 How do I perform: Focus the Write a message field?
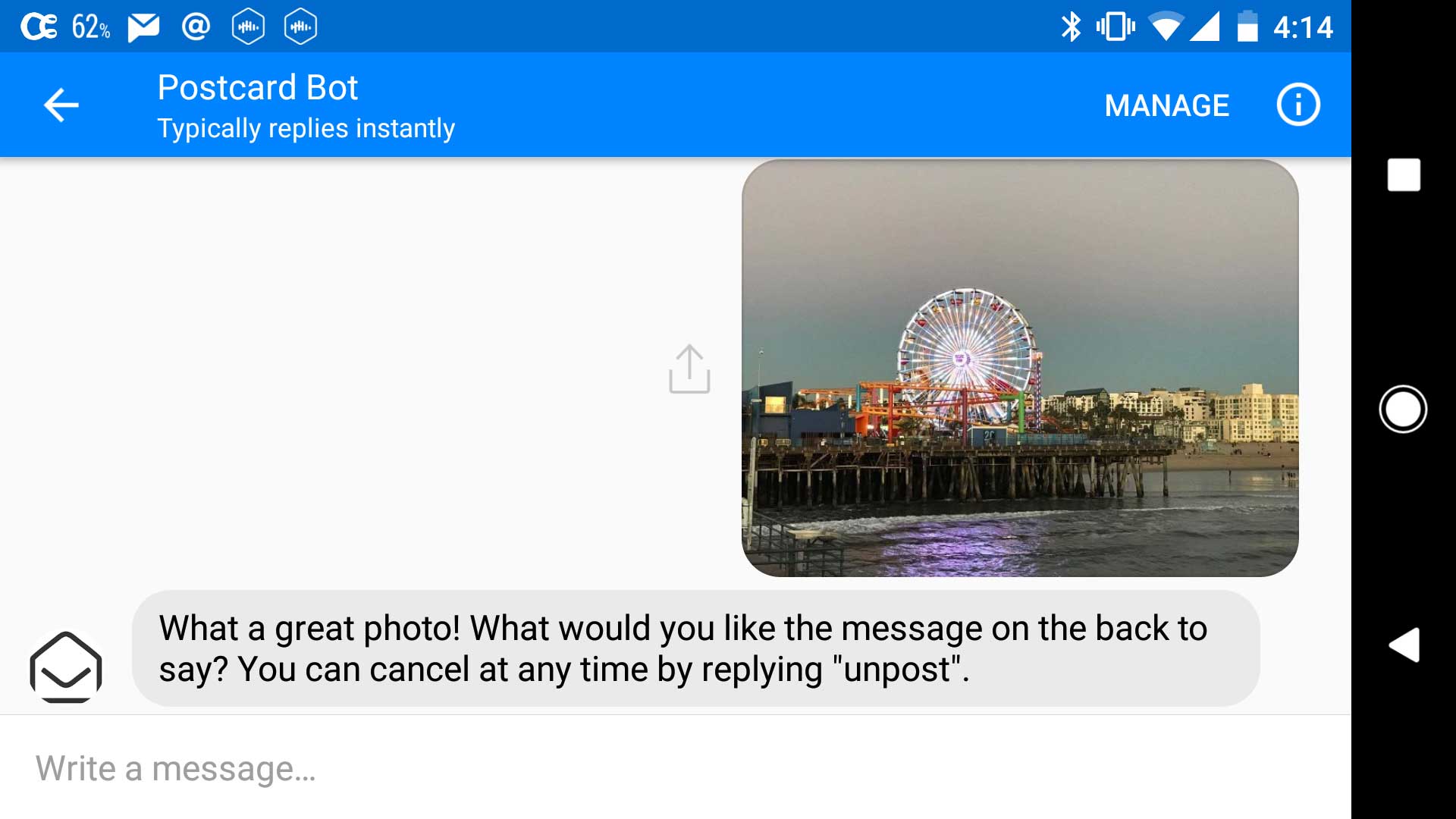point(667,768)
